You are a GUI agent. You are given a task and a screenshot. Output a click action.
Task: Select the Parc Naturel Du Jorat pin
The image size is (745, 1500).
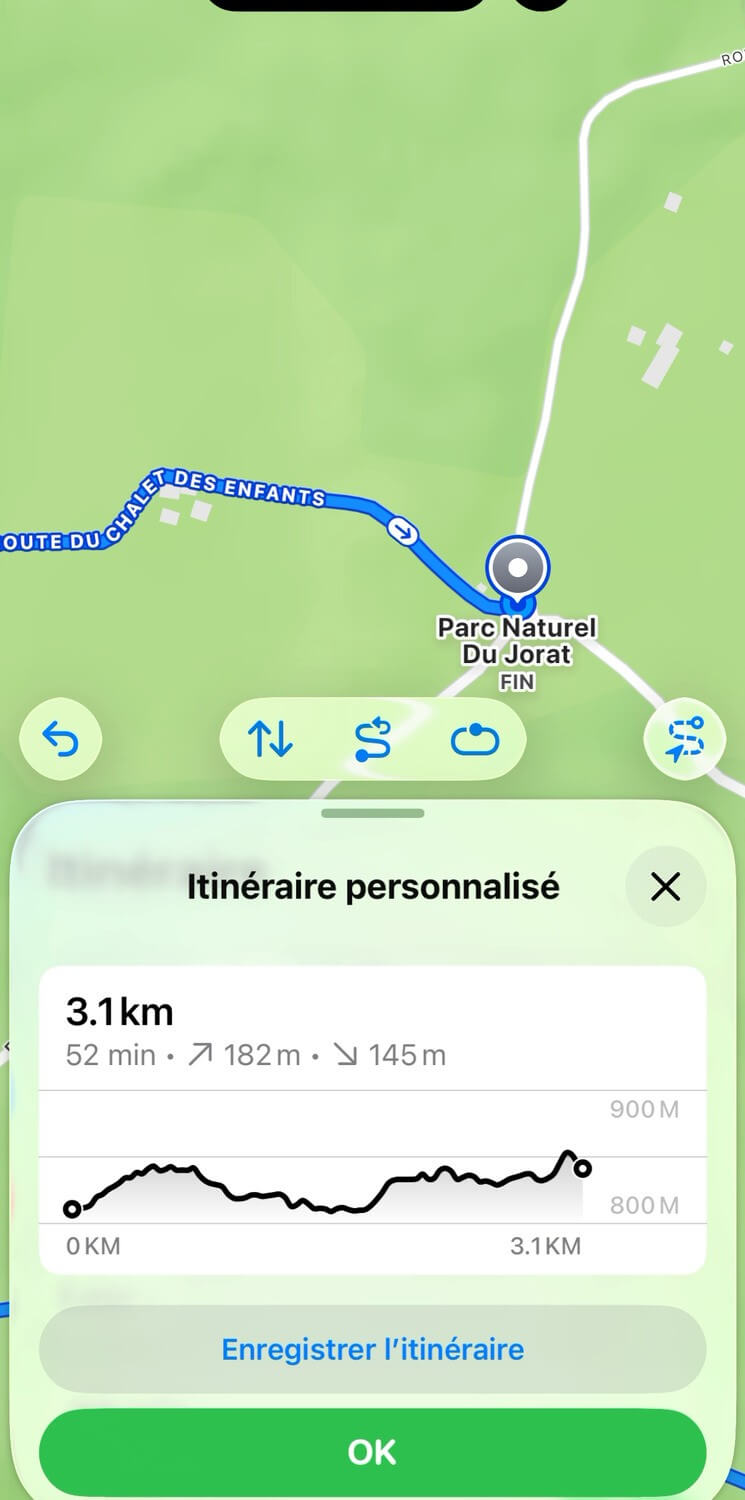517,570
